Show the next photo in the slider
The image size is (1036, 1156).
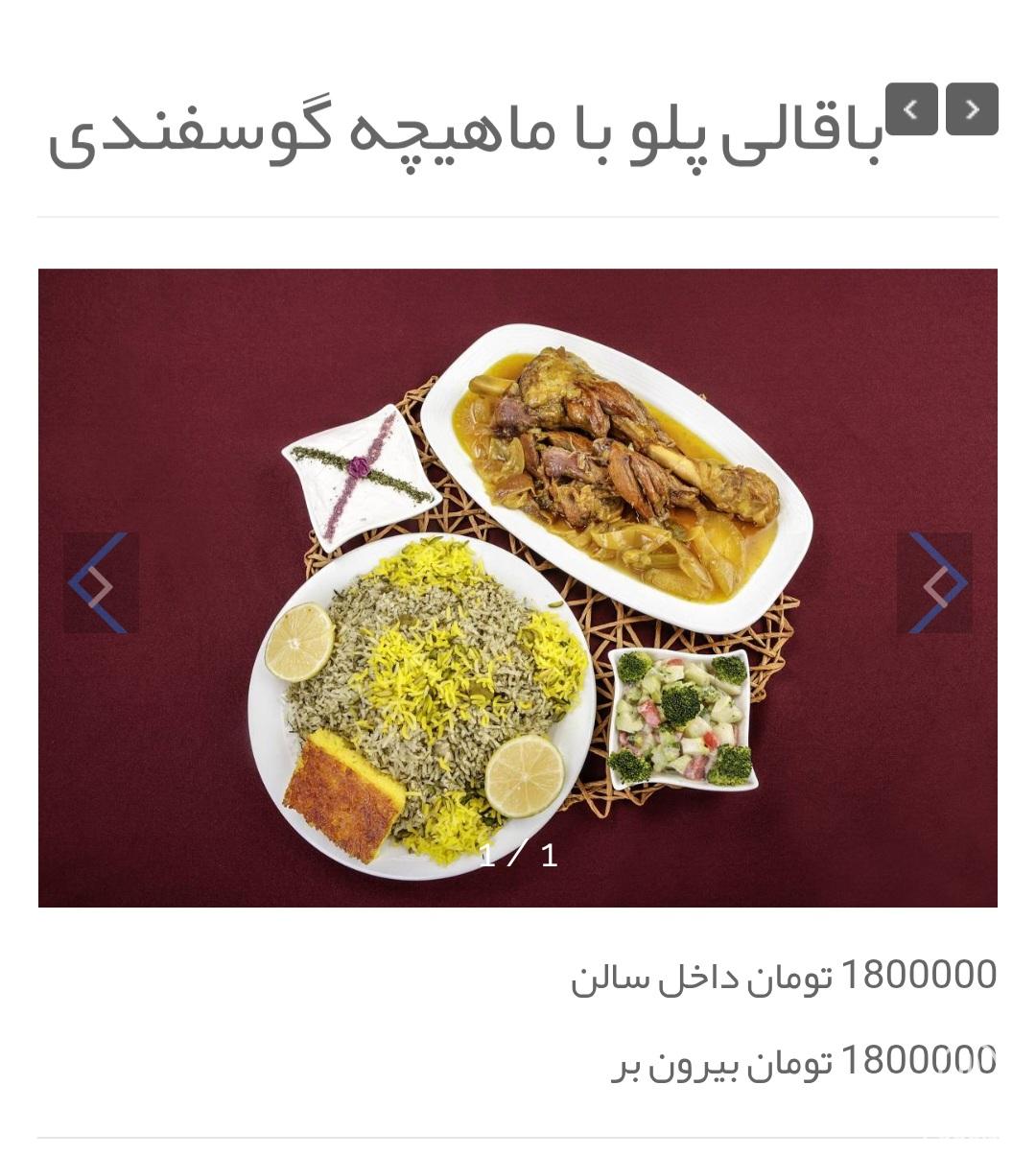[x=935, y=582]
